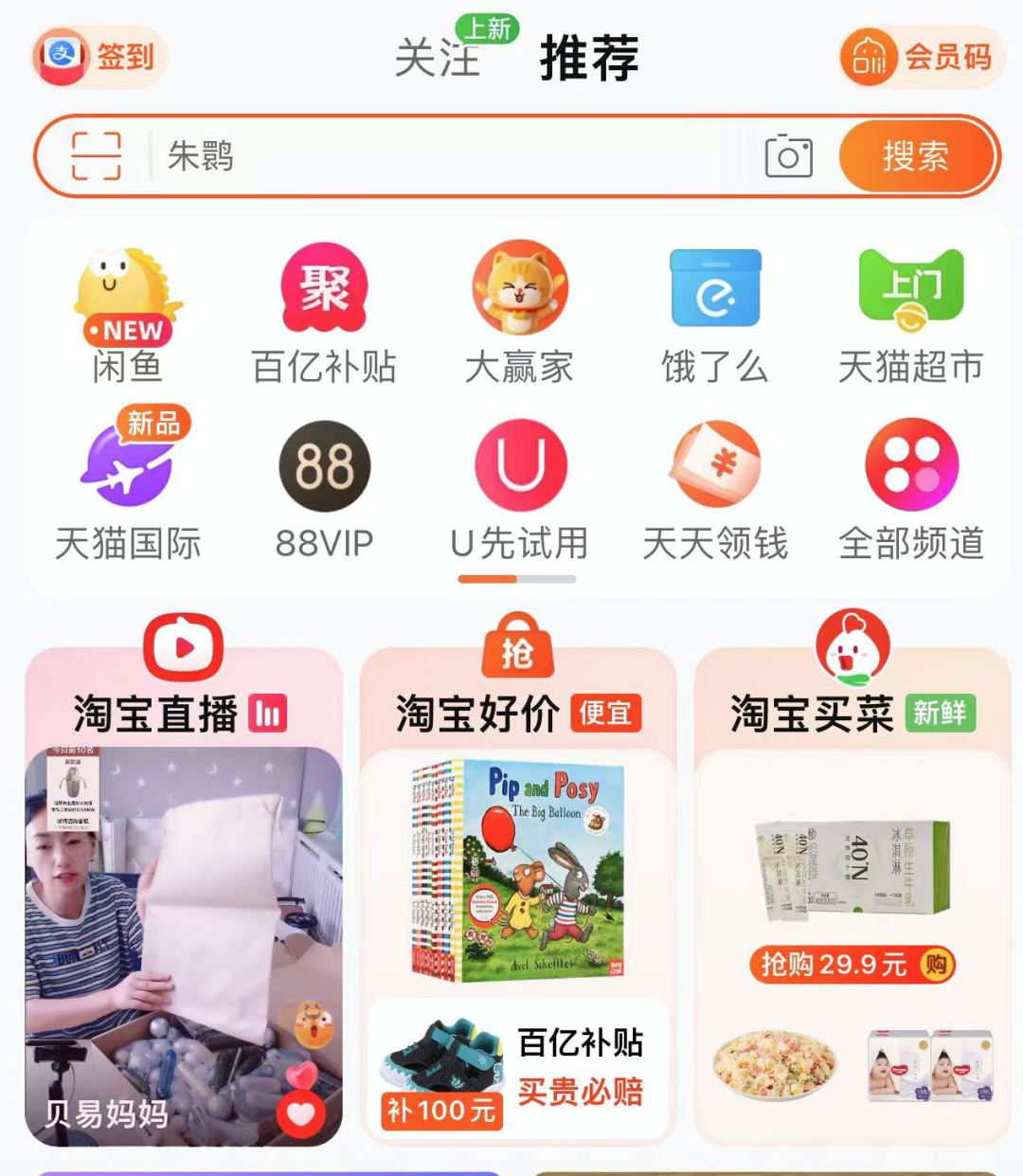Image resolution: width=1023 pixels, height=1176 pixels.
Task: Tap the orange 搜索 button
Action: coord(915,156)
